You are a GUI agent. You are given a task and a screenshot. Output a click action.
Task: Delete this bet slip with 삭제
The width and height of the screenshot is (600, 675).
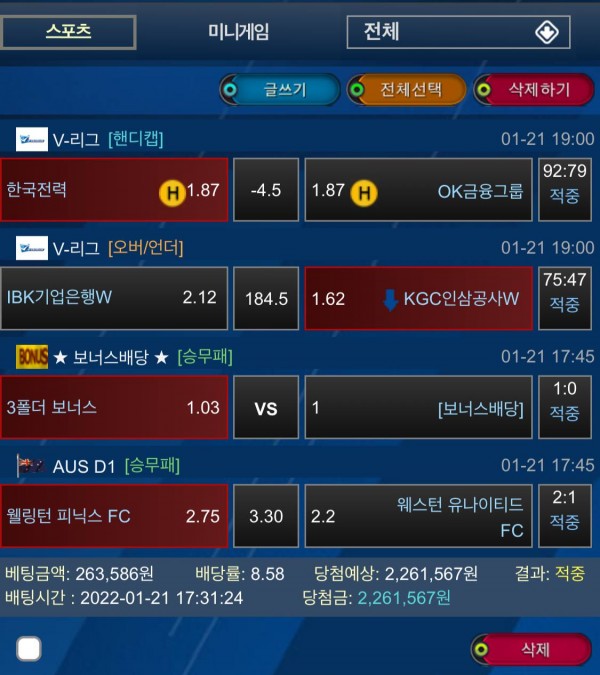pyautogui.click(x=531, y=650)
